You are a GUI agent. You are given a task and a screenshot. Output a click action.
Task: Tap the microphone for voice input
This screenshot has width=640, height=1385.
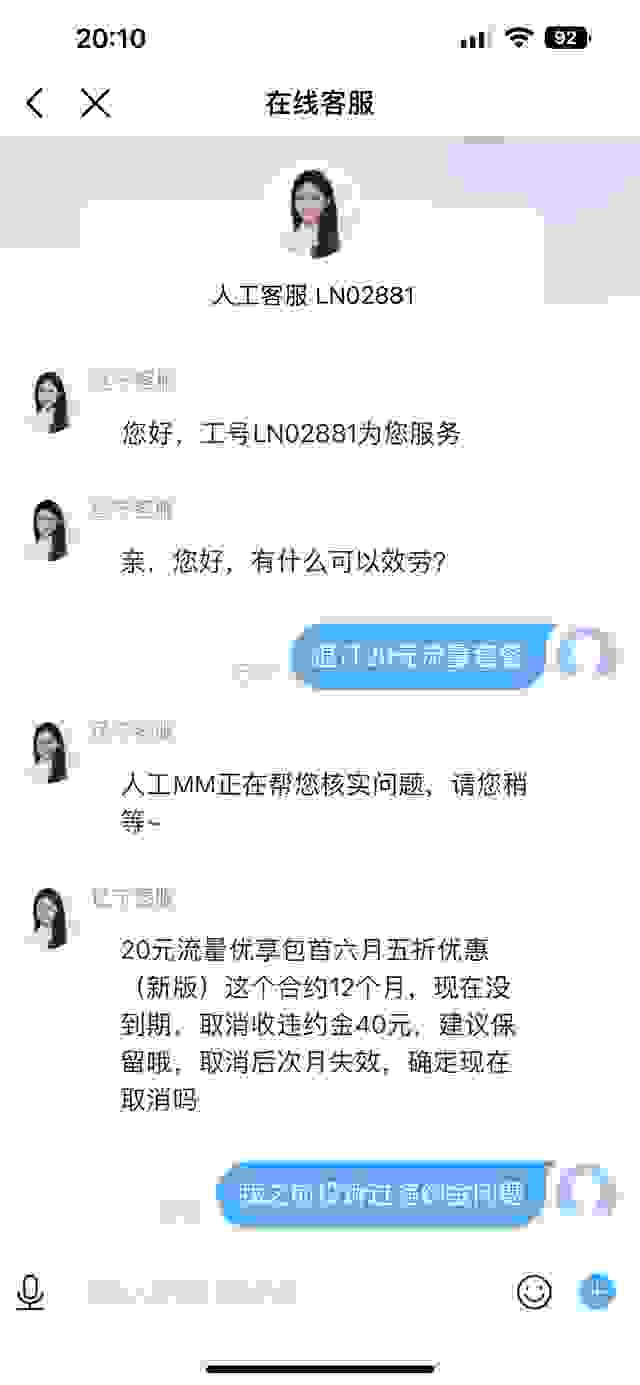click(x=31, y=1292)
